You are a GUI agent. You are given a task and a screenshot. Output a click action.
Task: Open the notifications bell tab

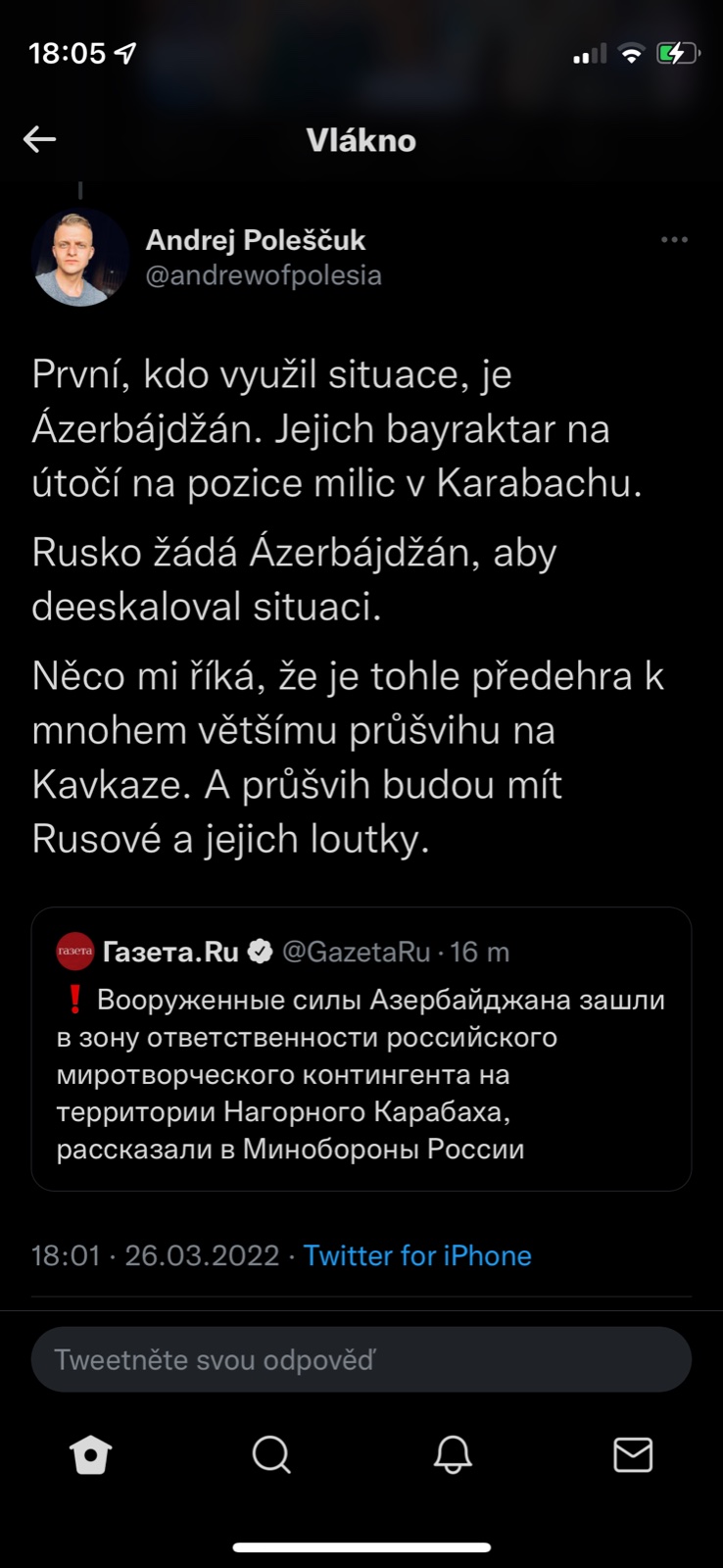tap(453, 1454)
